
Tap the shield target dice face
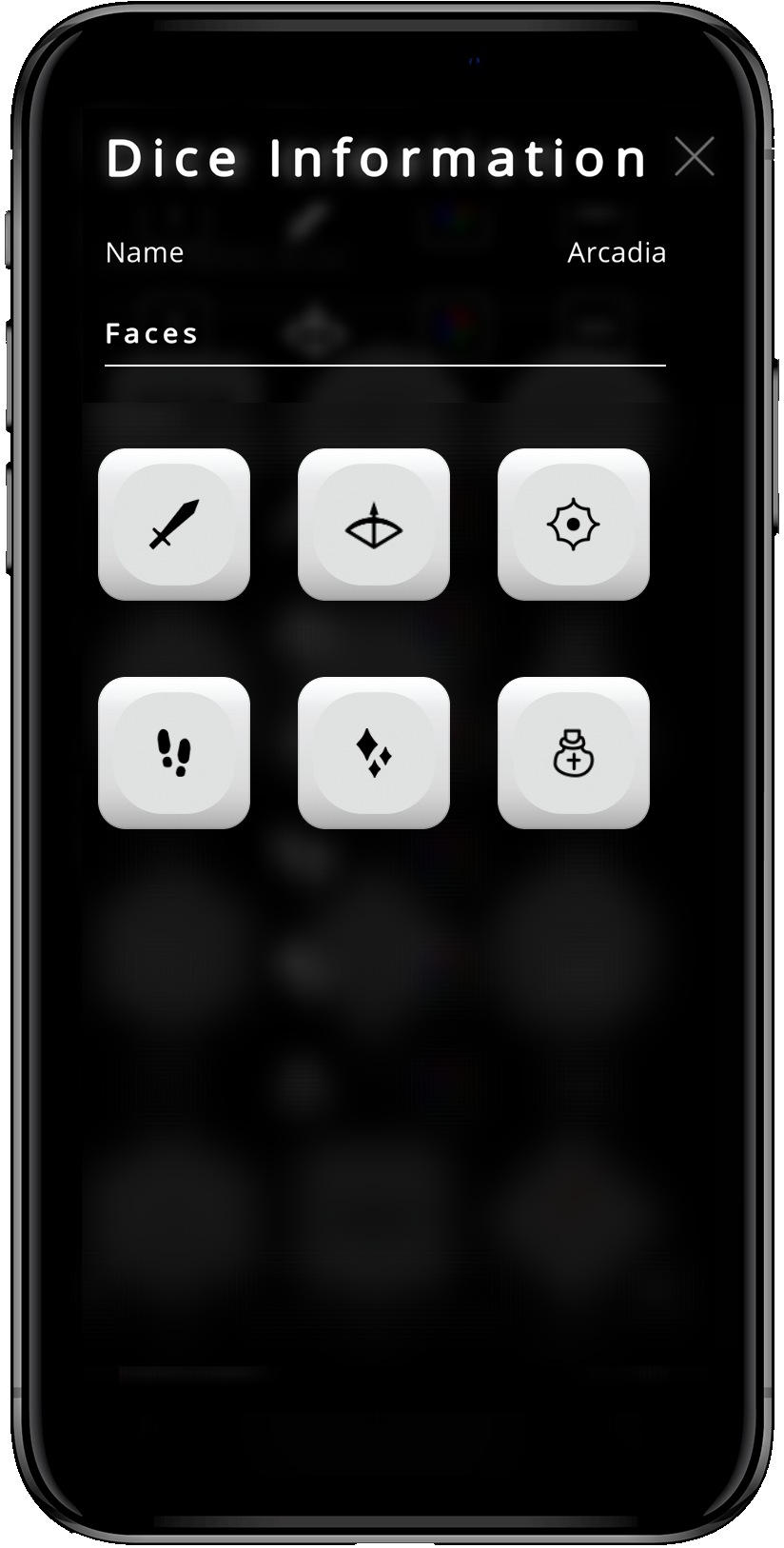pos(573,525)
